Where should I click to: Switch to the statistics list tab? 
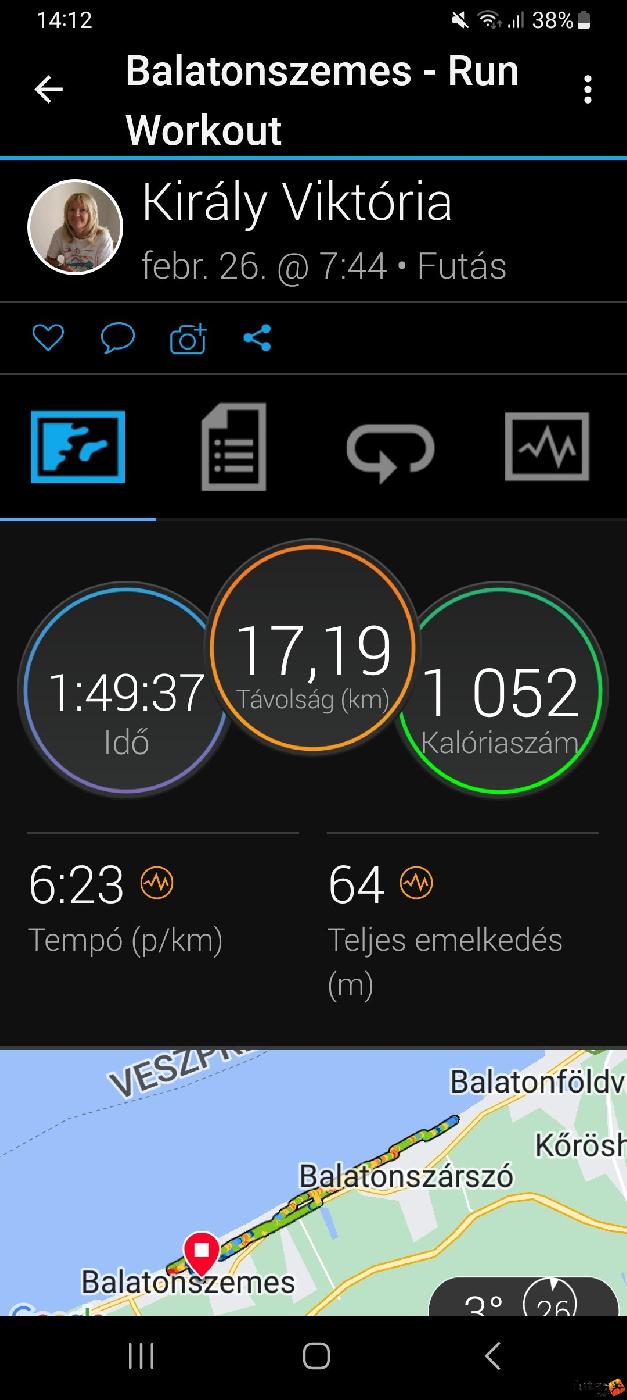234,447
